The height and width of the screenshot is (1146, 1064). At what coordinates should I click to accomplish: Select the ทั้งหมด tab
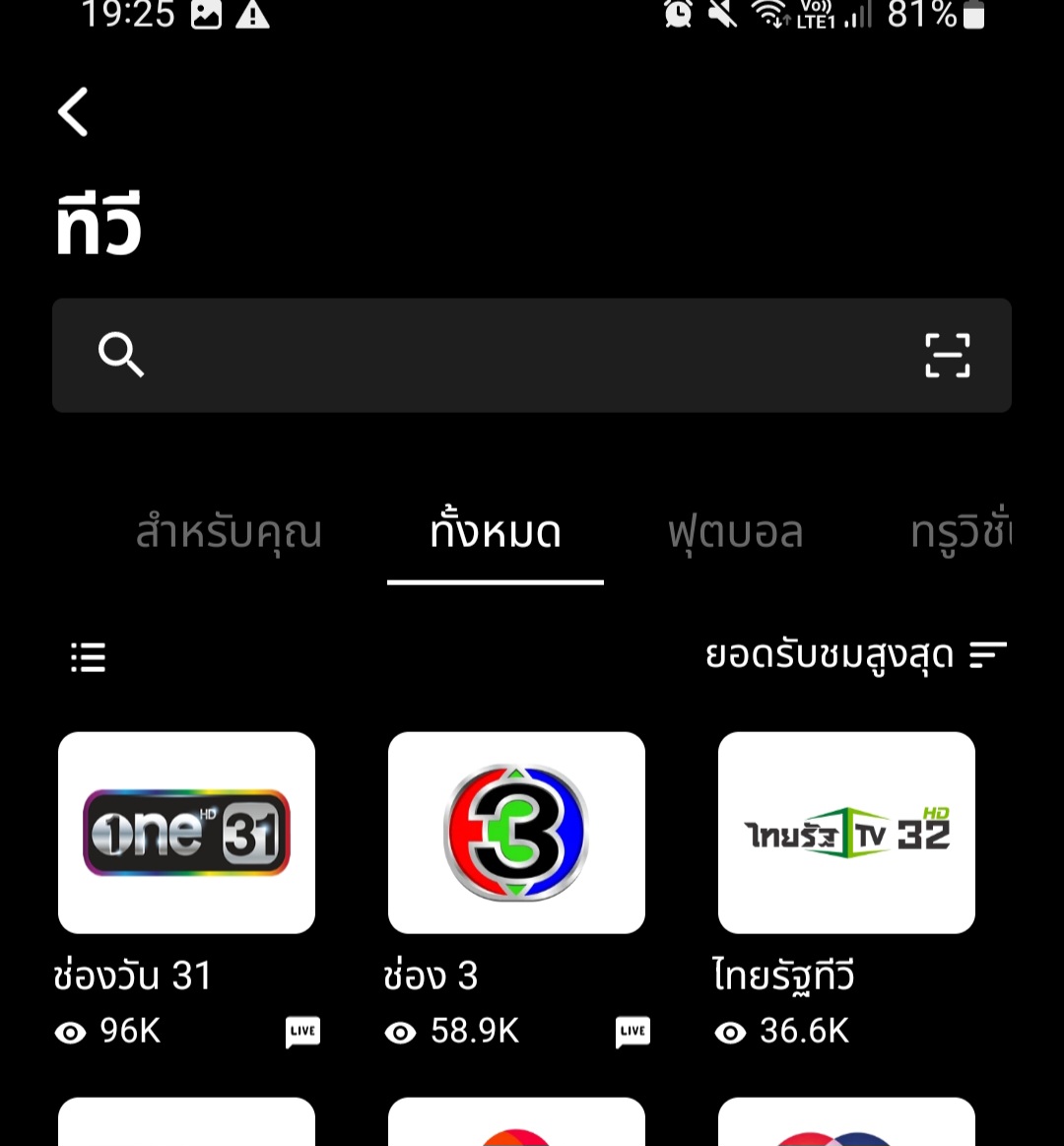tap(496, 533)
